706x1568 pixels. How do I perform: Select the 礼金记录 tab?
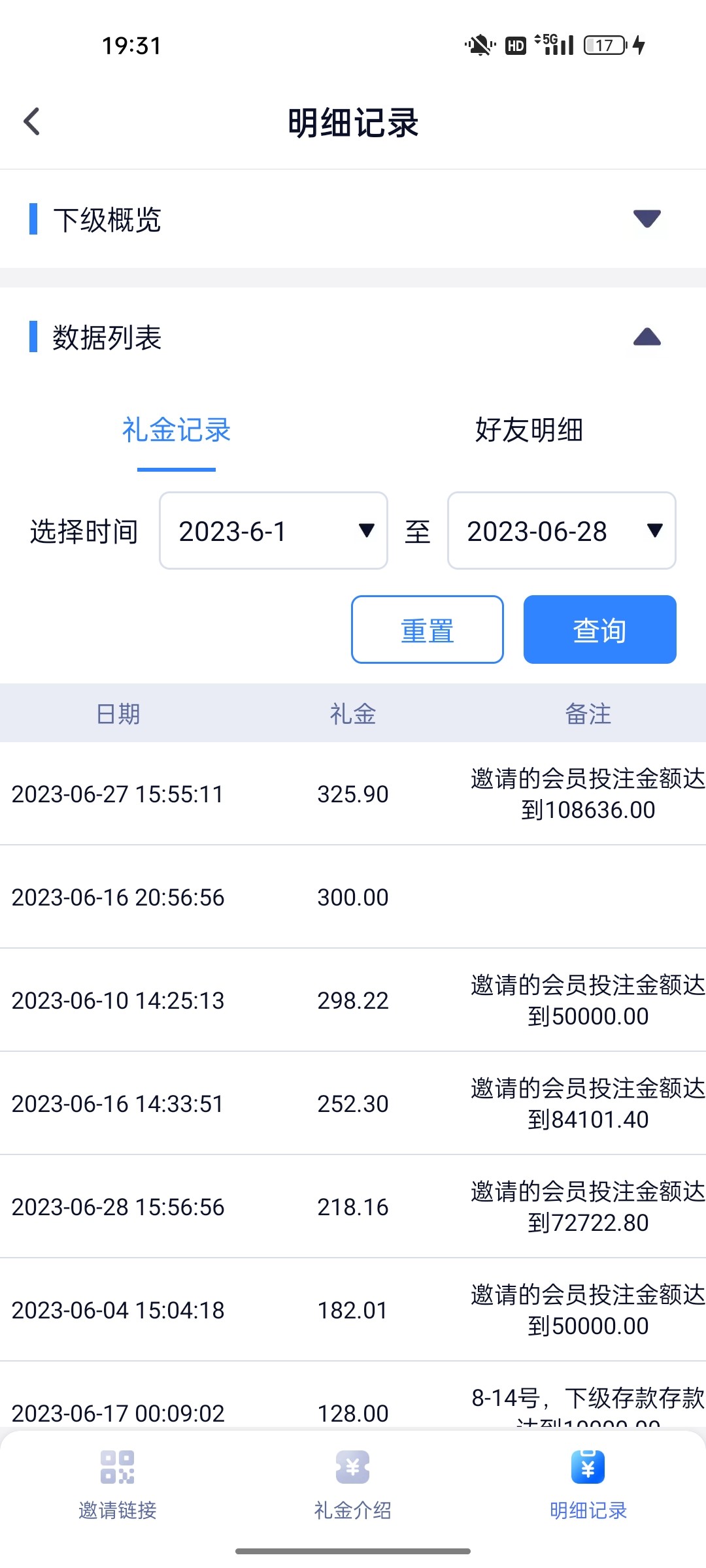coord(176,431)
